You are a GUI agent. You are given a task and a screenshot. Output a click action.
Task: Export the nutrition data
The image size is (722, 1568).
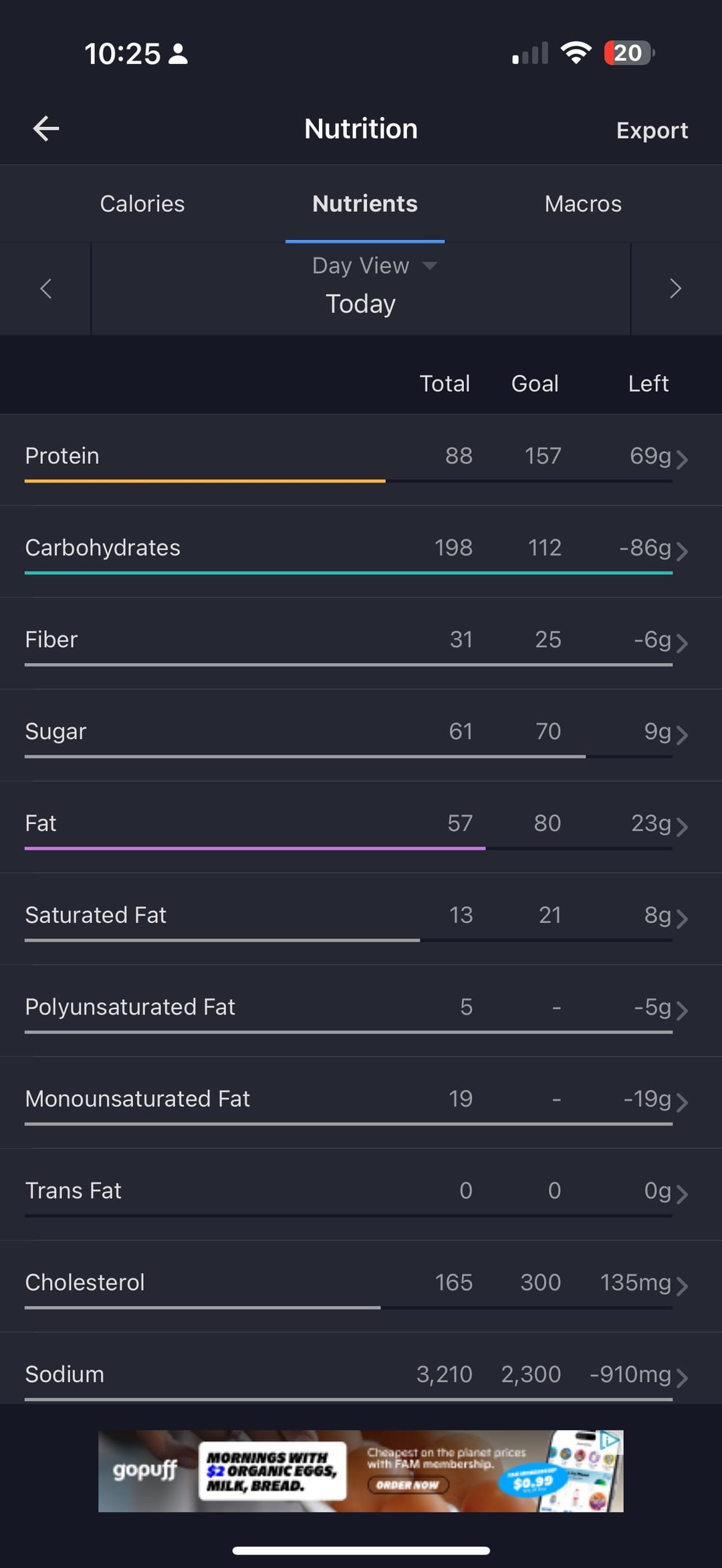[651, 130]
